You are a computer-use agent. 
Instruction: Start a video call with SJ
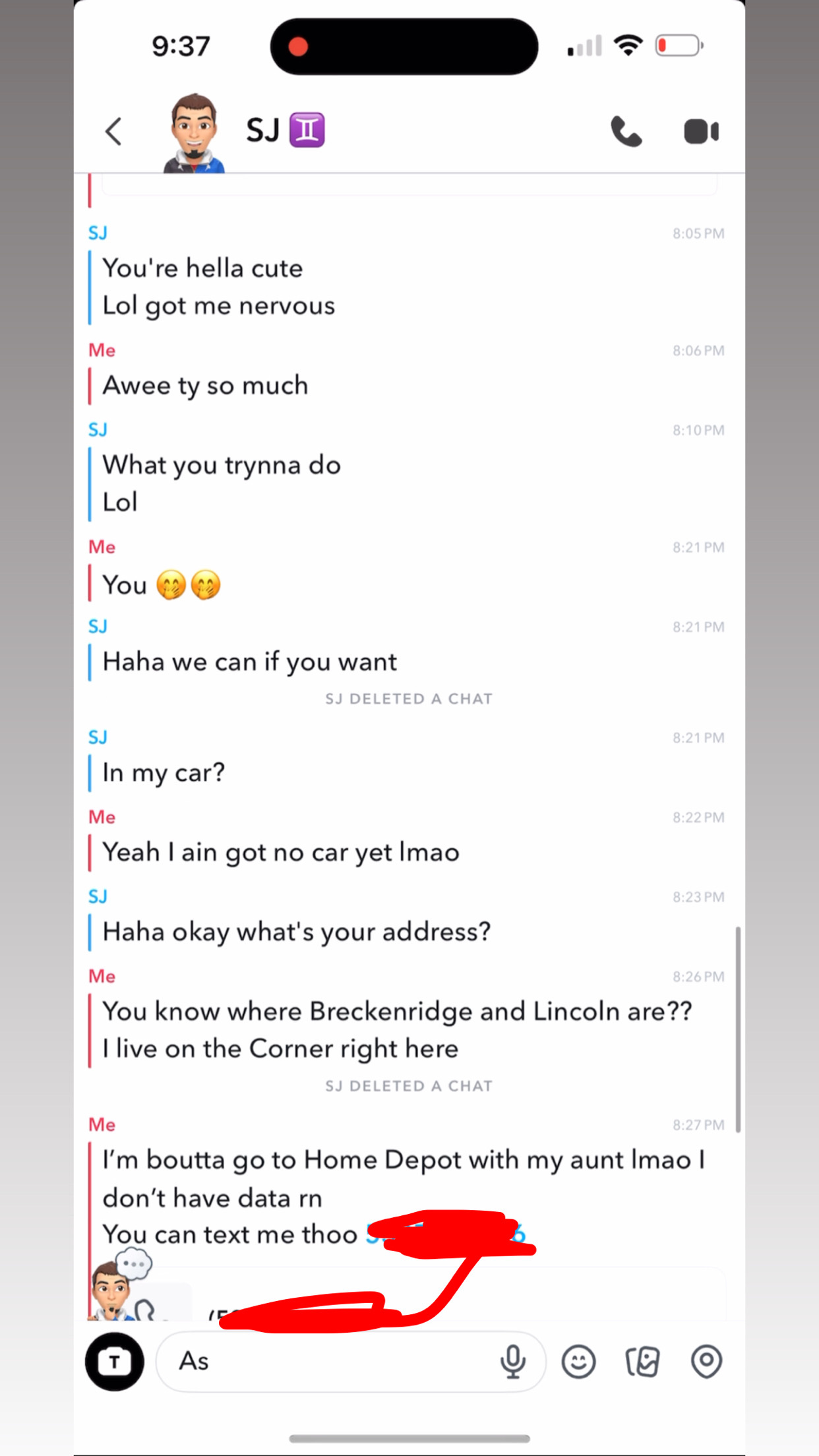702,132
